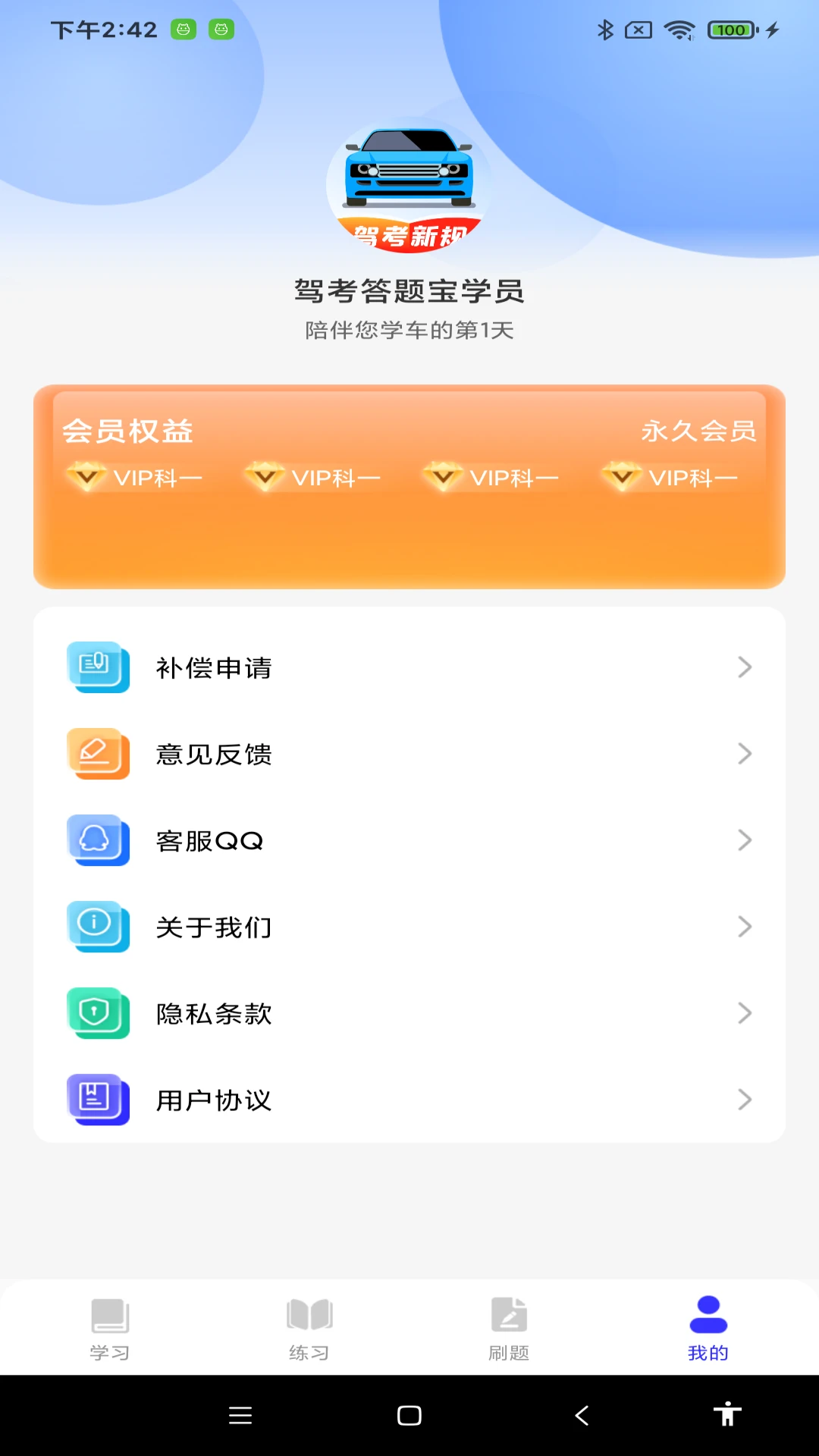Image resolution: width=819 pixels, height=1456 pixels.
Task: Open the 客服QQ customer service icon
Action: coord(98,841)
